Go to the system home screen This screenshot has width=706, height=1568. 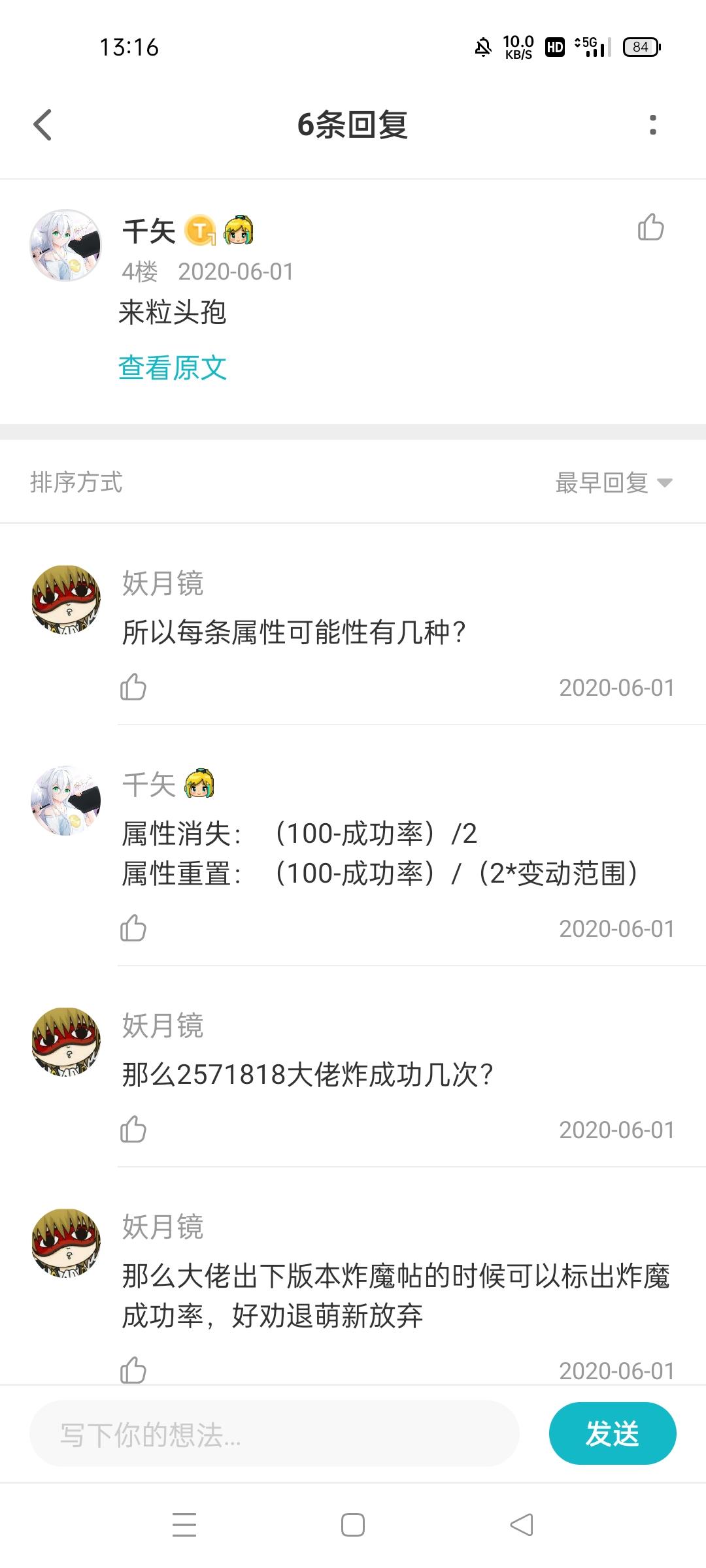point(353,1525)
